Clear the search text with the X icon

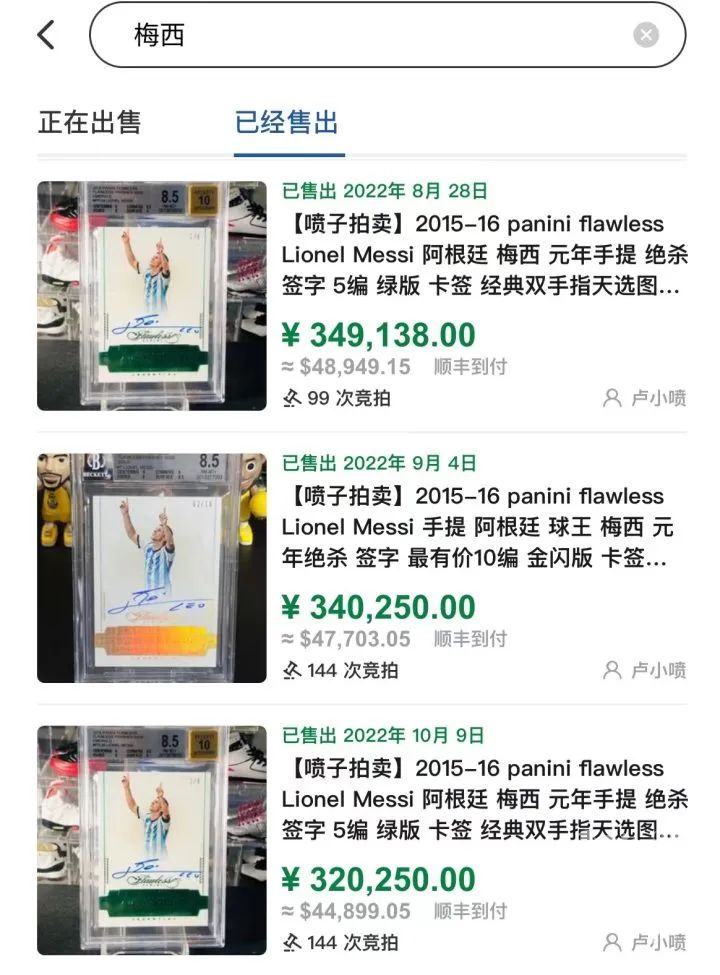tap(646, 35)
